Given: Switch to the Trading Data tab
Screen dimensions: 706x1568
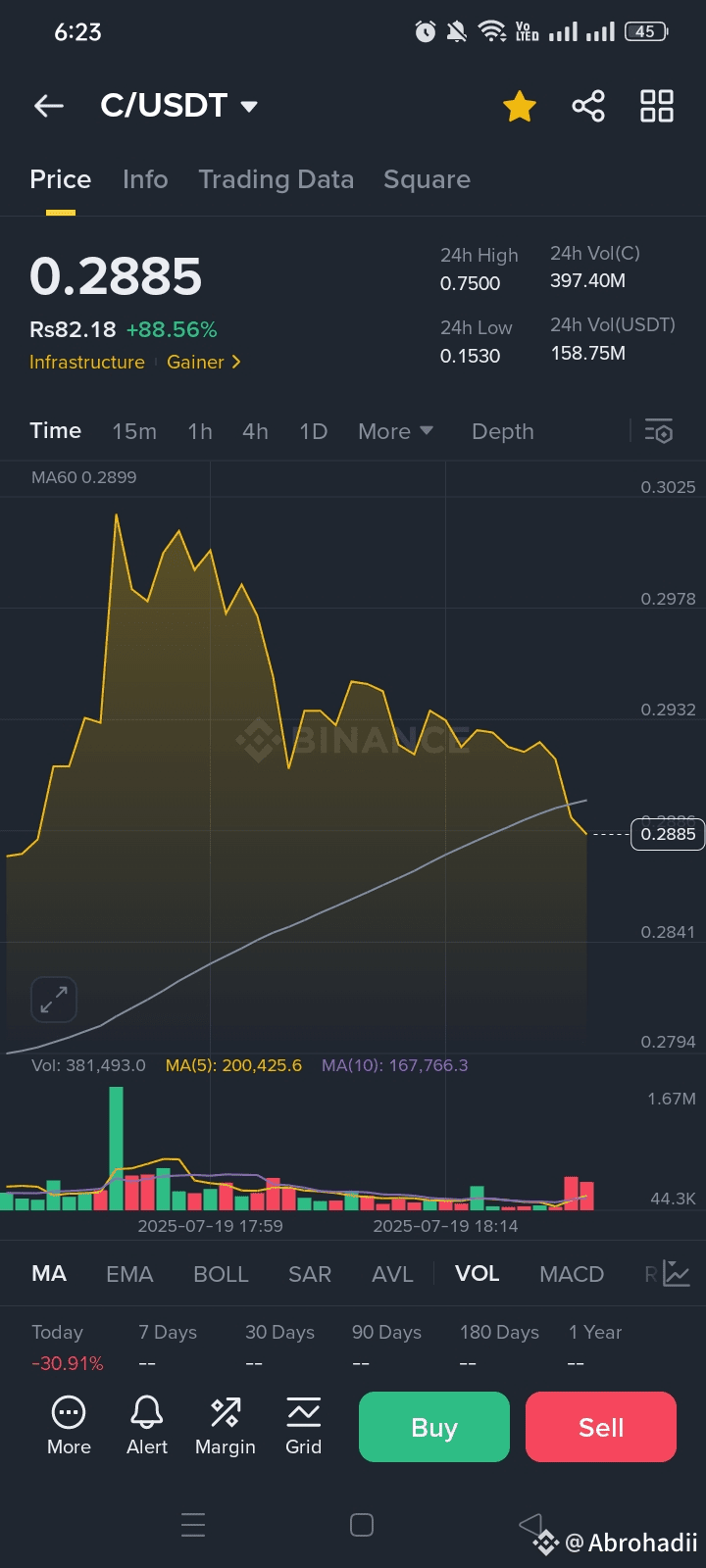Looking at the screenshot, I should (276, 179).
